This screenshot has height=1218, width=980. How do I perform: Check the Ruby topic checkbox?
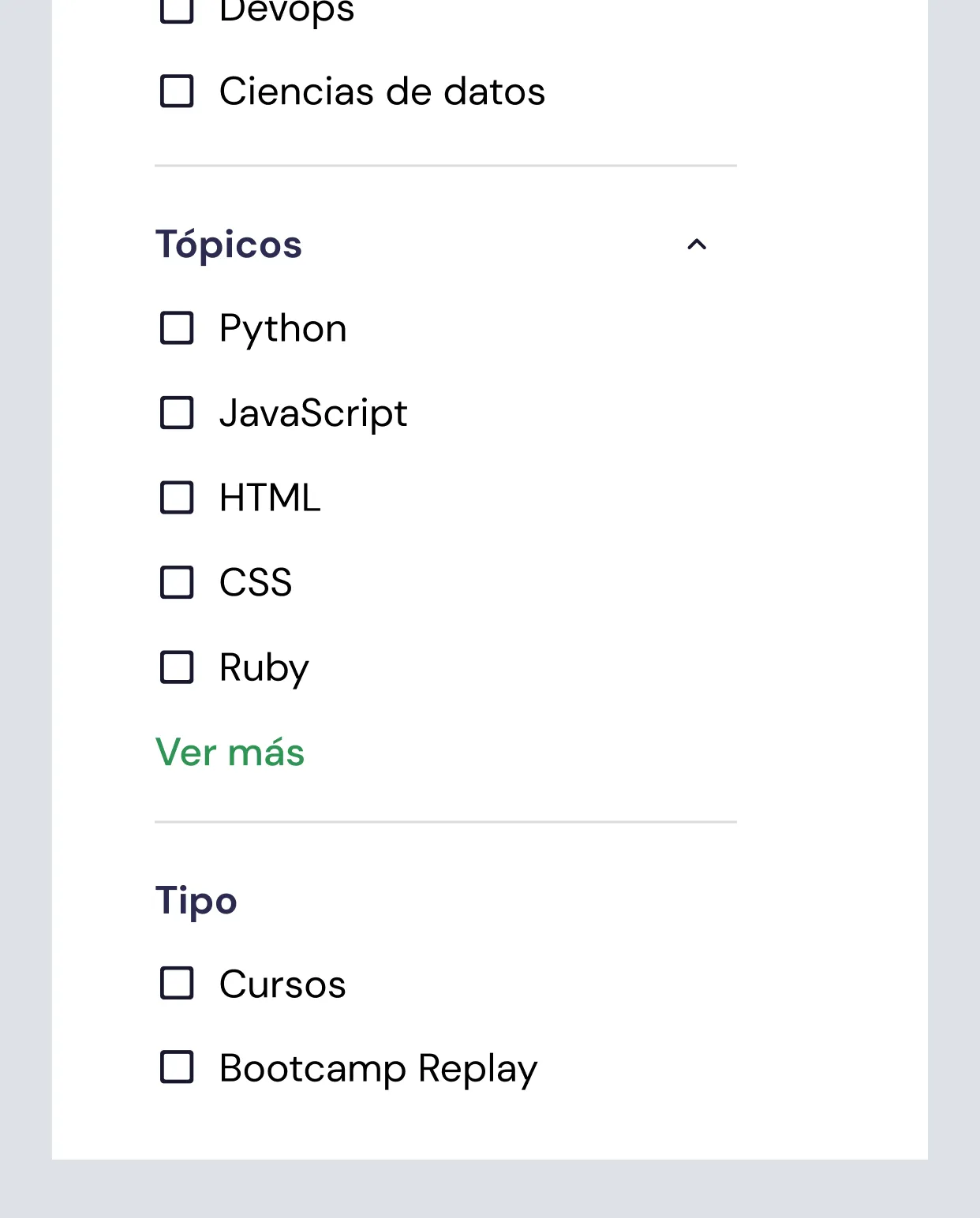[x=176, y=668]
